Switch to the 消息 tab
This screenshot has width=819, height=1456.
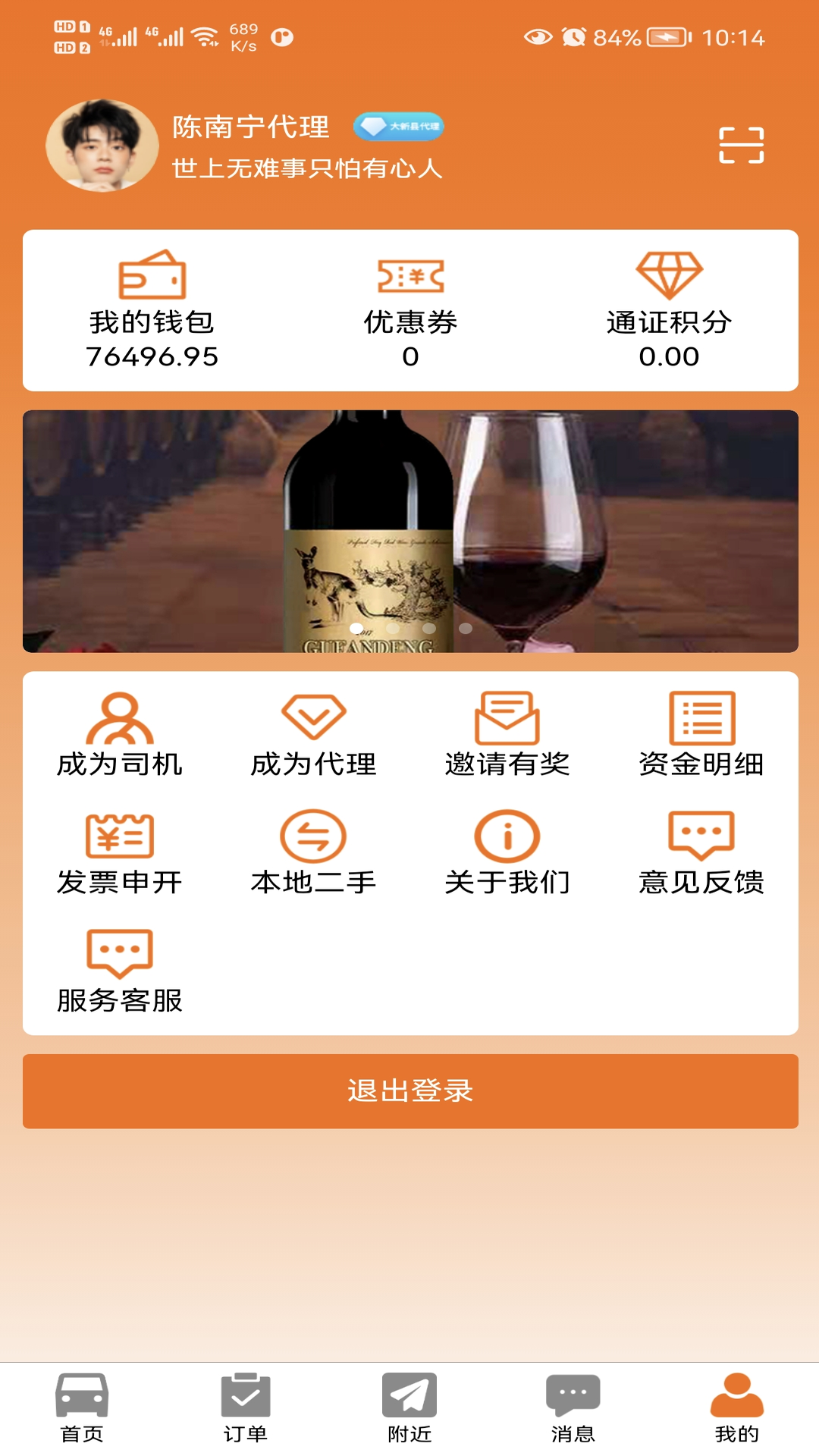click(573, 1407)
